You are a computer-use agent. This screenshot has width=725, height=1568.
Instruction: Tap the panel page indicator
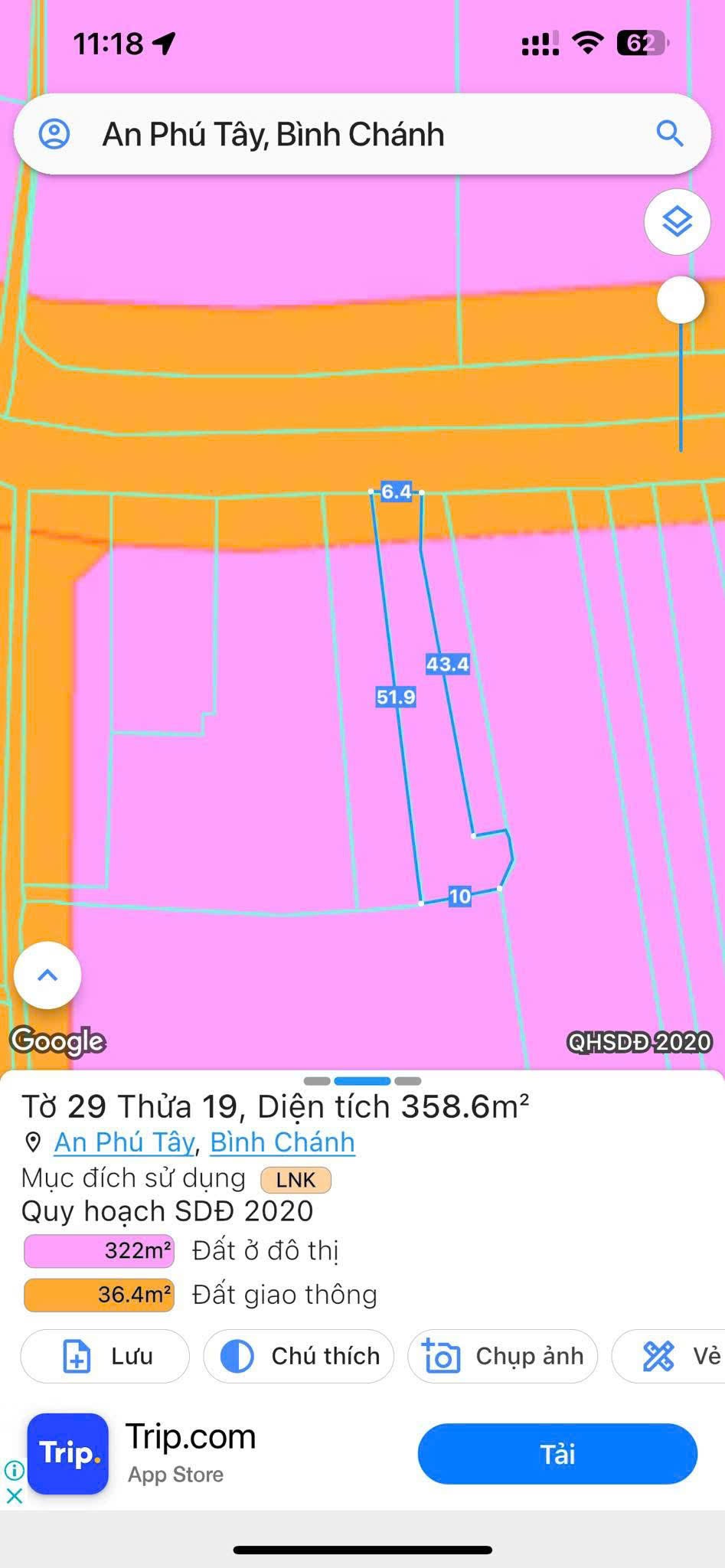click(x=362, y=1081)
